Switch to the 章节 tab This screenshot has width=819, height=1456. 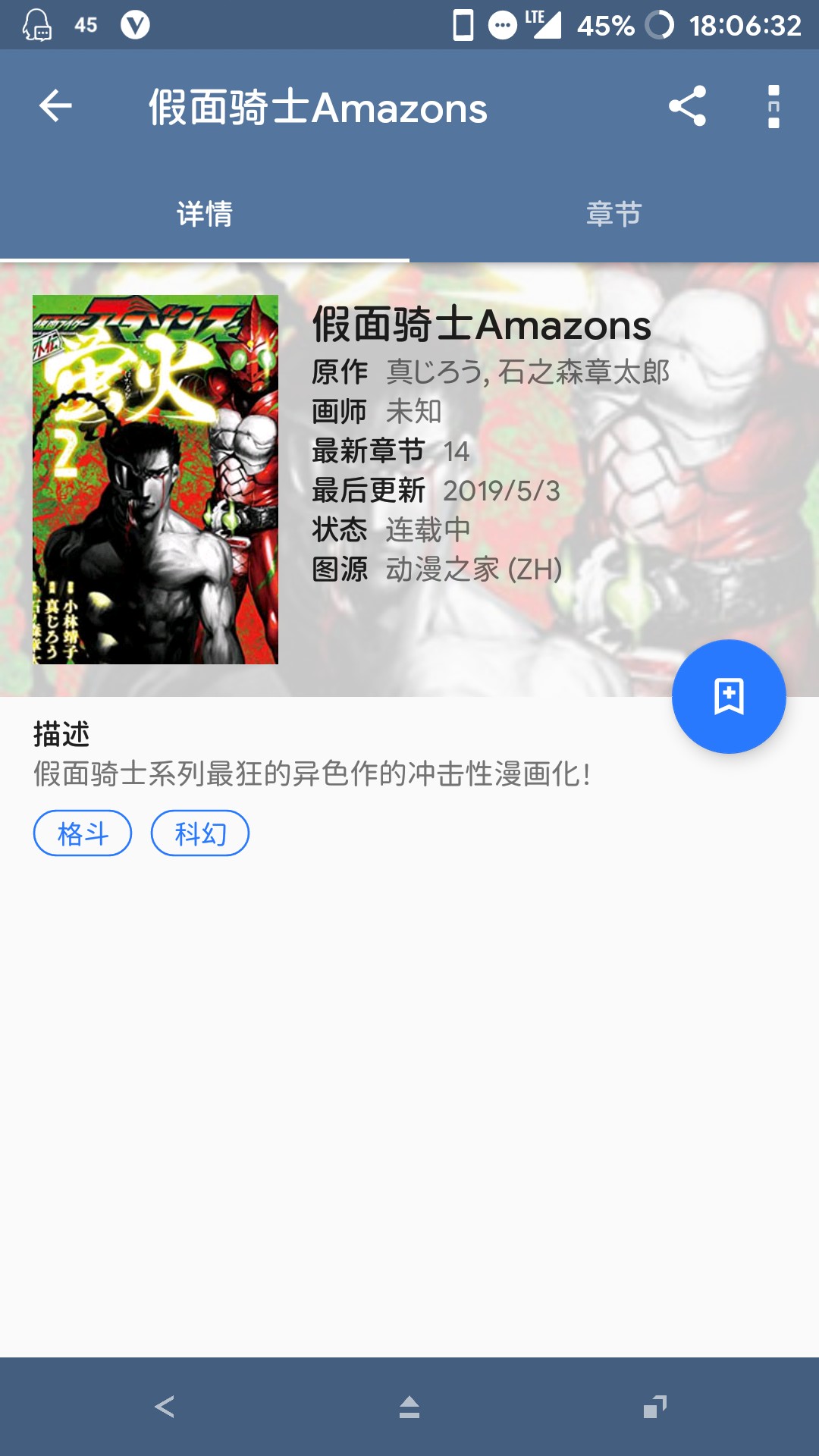pos(614,214)
